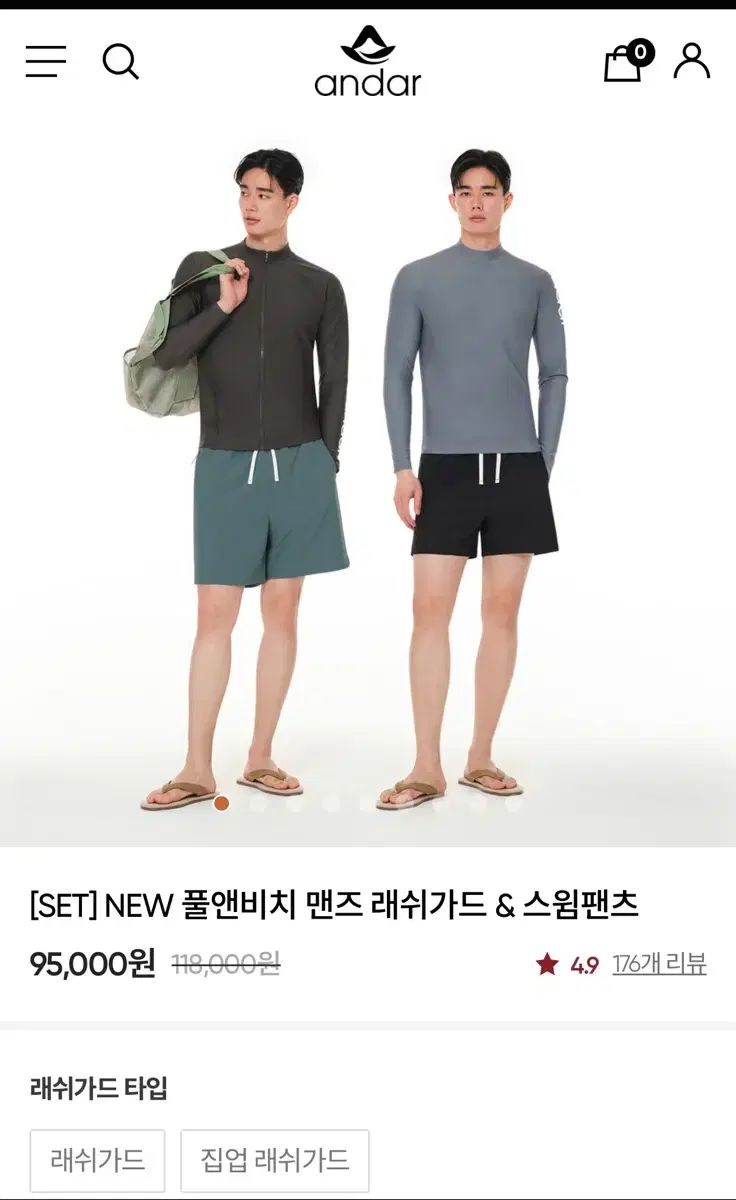Open the search icon
736x1200 pixels.
click(x=120, y=62)
